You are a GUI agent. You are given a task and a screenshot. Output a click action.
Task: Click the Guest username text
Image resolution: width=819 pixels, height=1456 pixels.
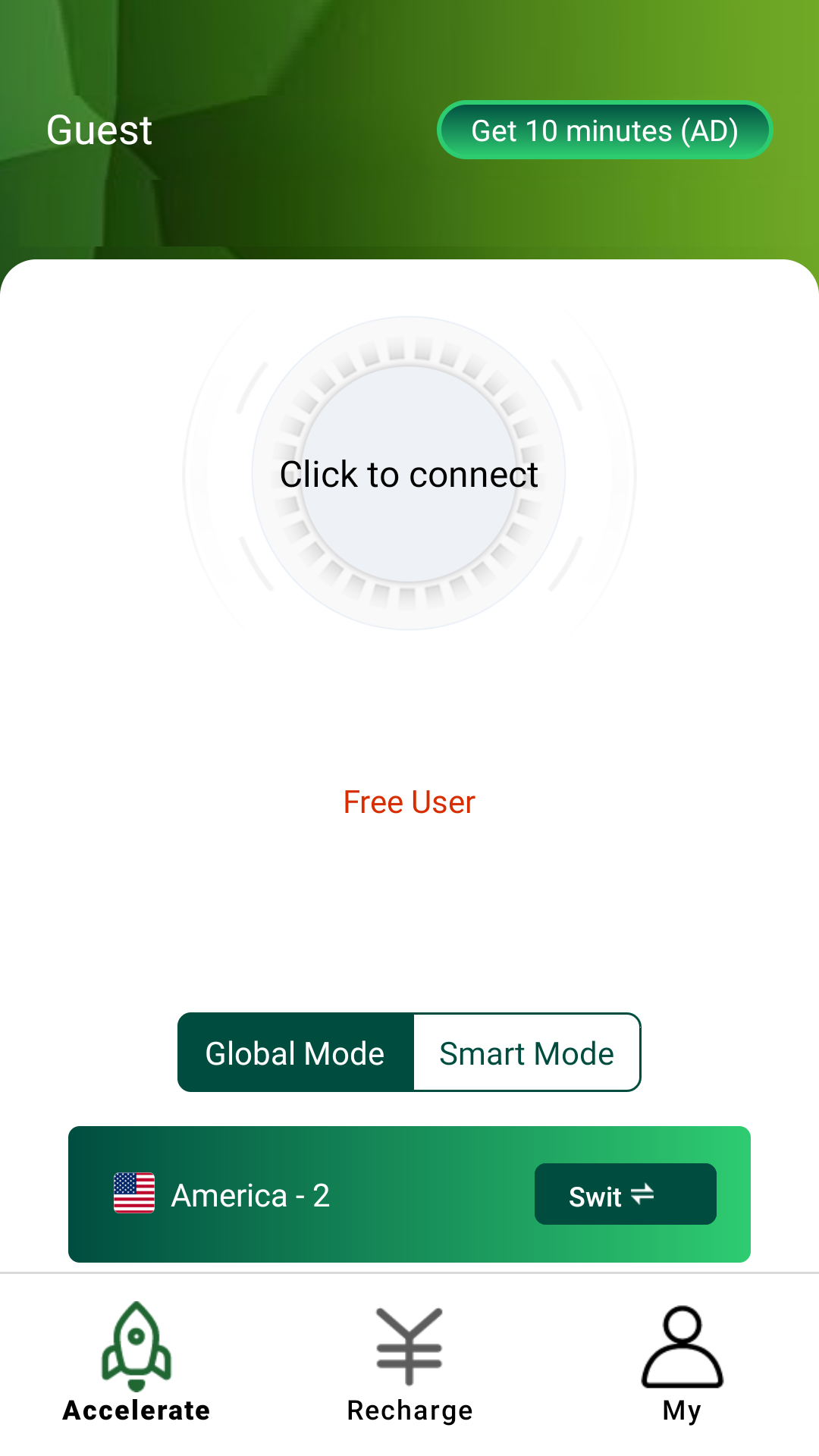tap(99, 129)
